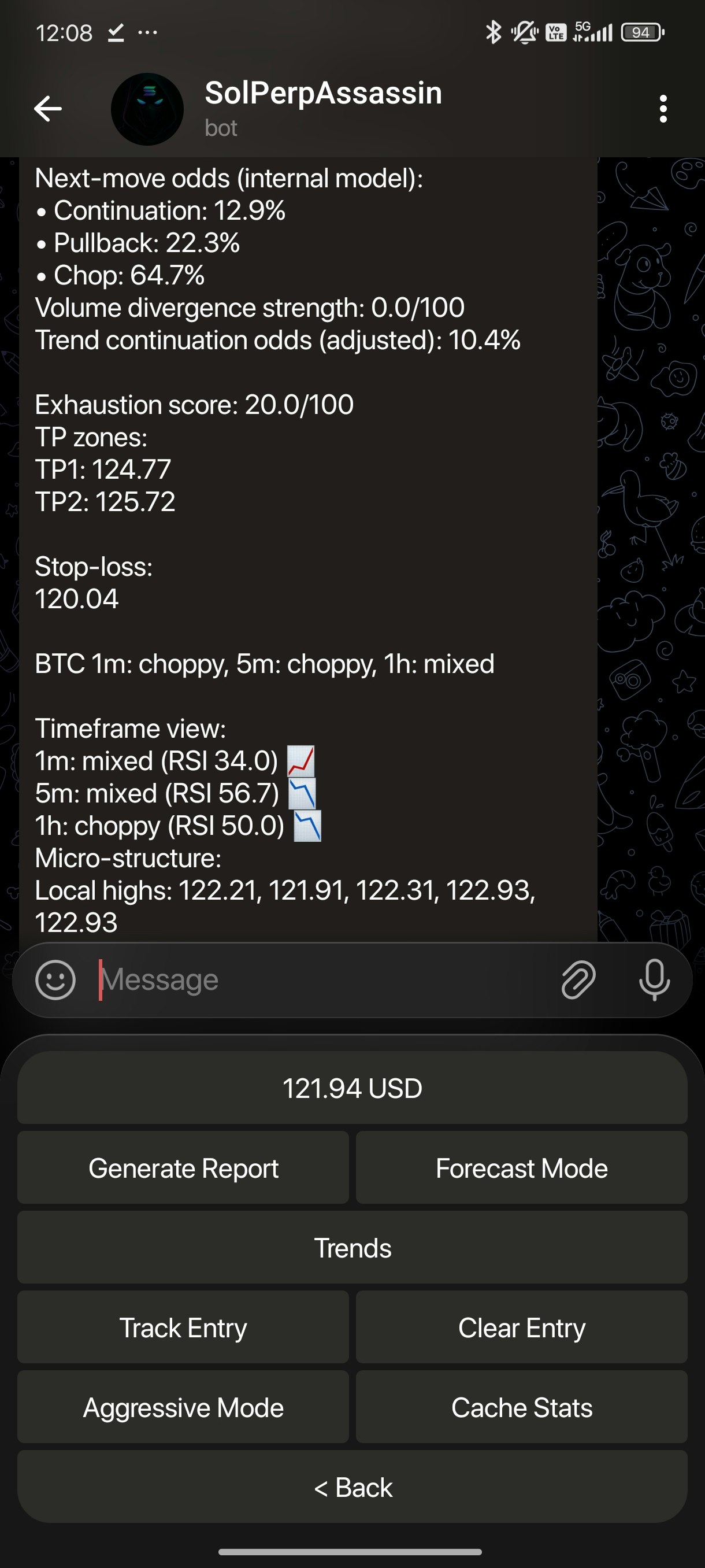
Task: Switch to Forecast Mode
Action: (521, 1167)
